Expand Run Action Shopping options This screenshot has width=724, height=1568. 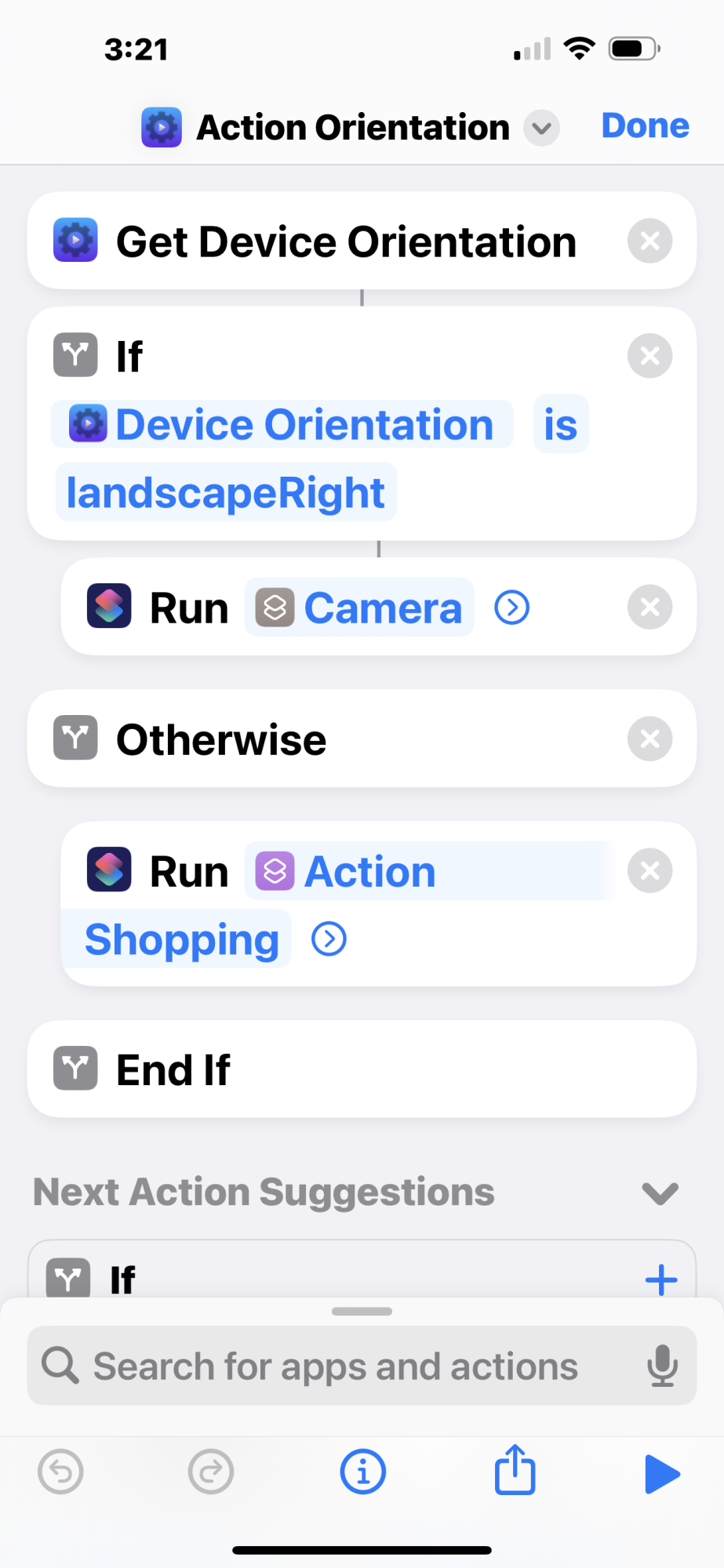329,939
